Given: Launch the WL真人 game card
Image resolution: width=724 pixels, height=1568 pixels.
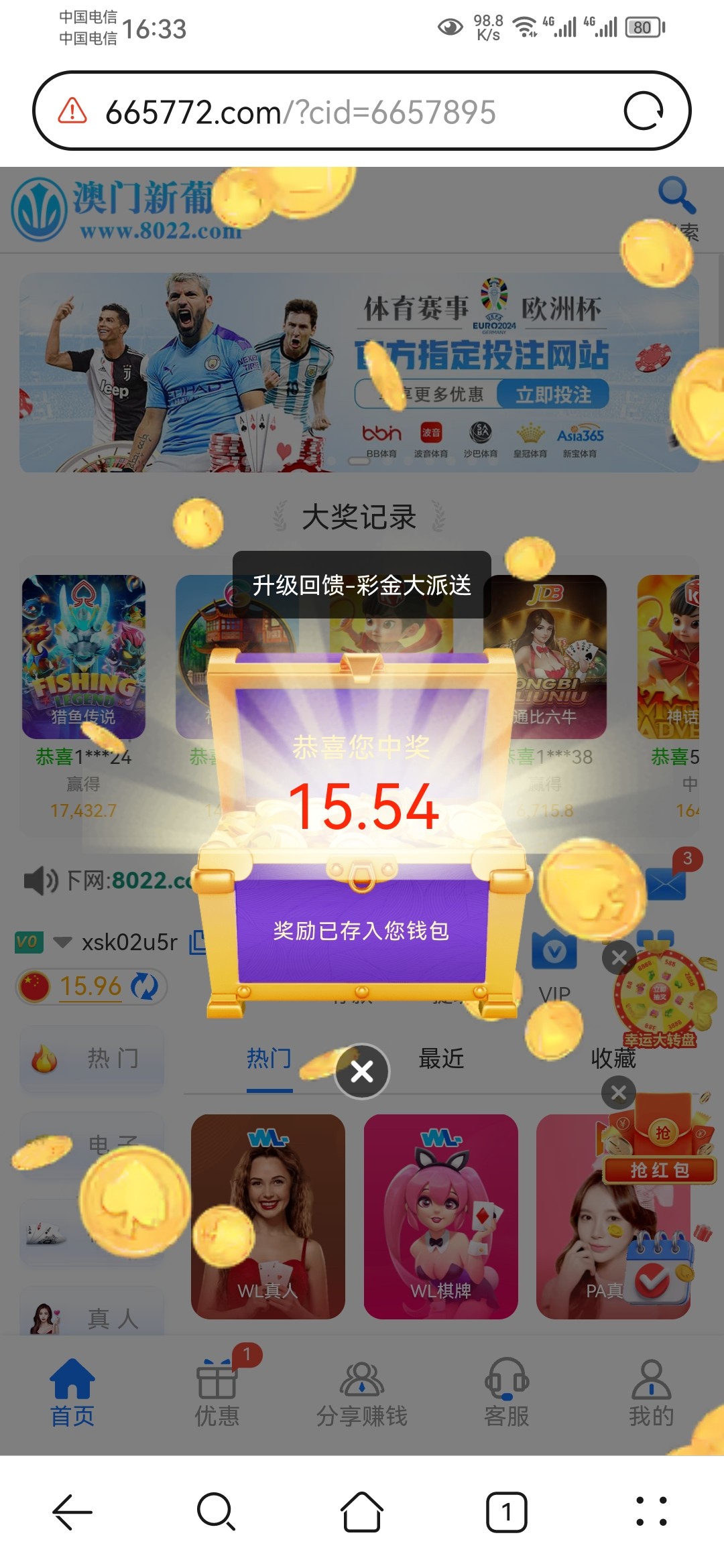Looking at the screenshot, I should pyautogui.click(x=267, y=1216).
